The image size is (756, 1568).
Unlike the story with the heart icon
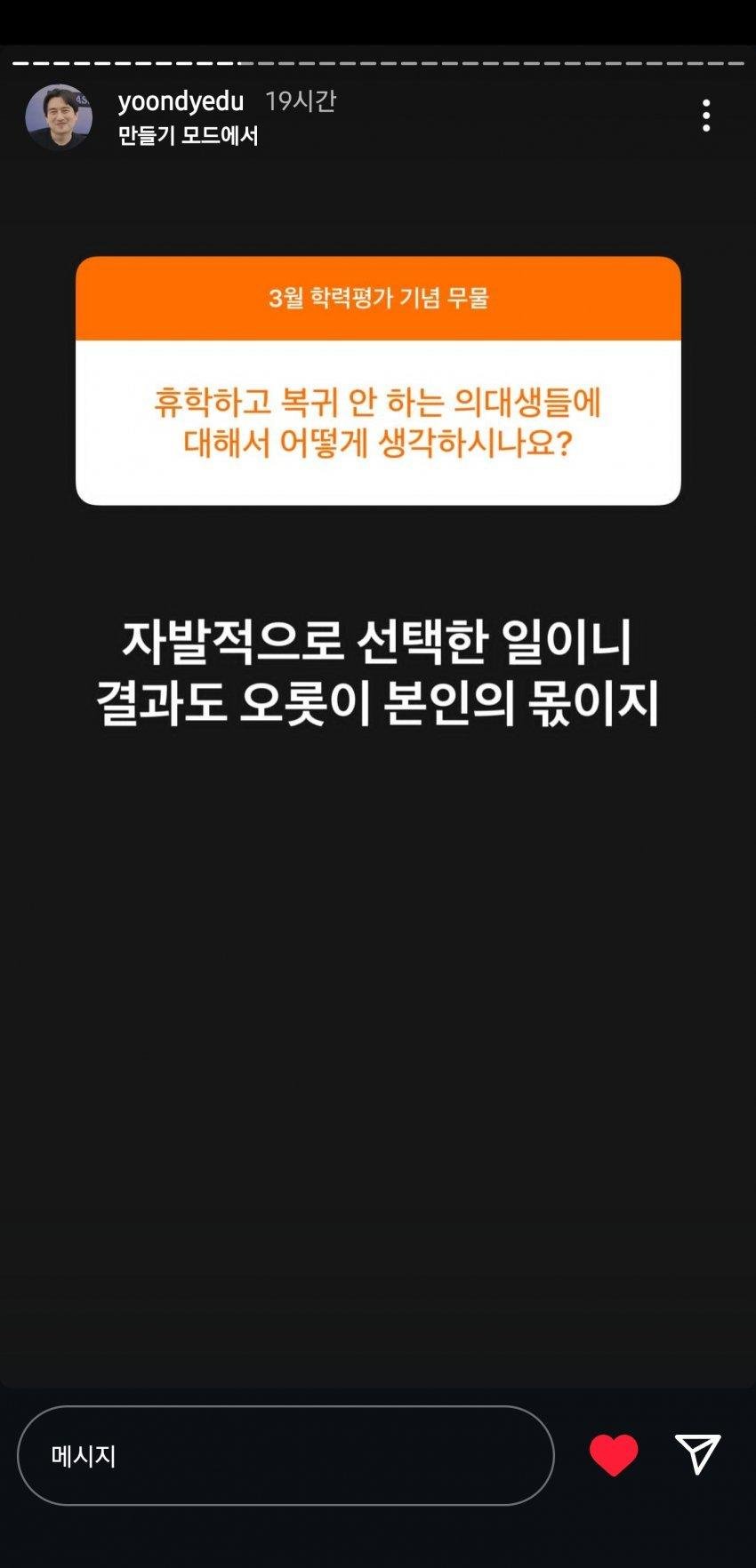[x=614, y=1455]
